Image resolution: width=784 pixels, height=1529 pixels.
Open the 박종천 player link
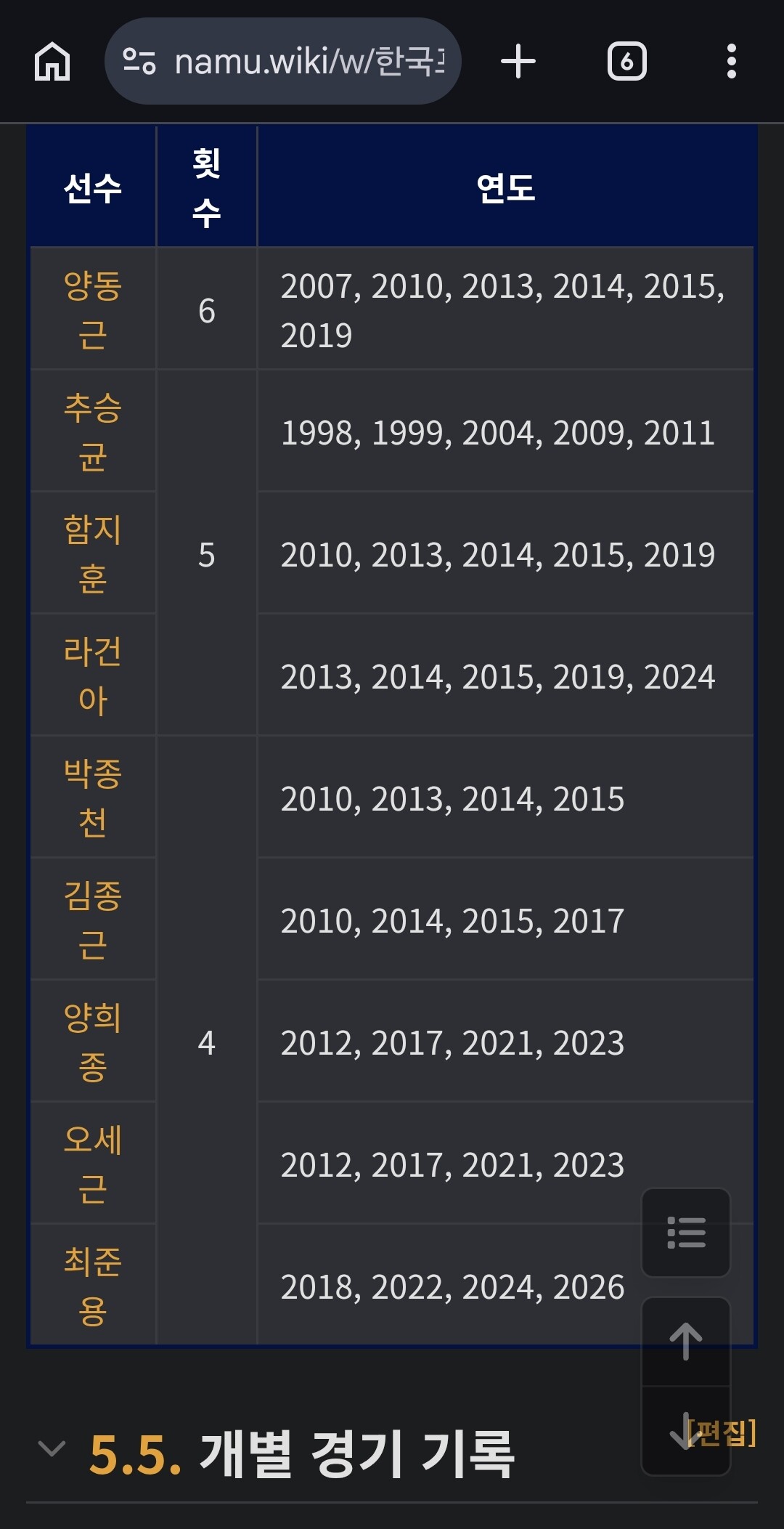point(93,798)
